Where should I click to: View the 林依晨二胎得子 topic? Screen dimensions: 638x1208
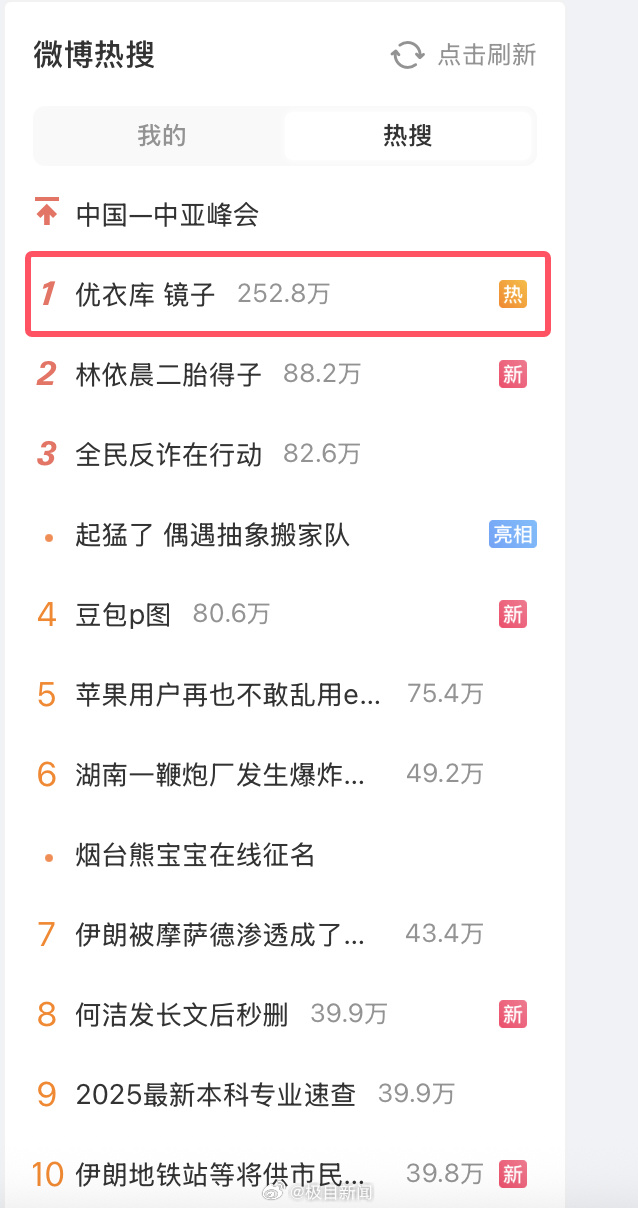pos(168,374)
